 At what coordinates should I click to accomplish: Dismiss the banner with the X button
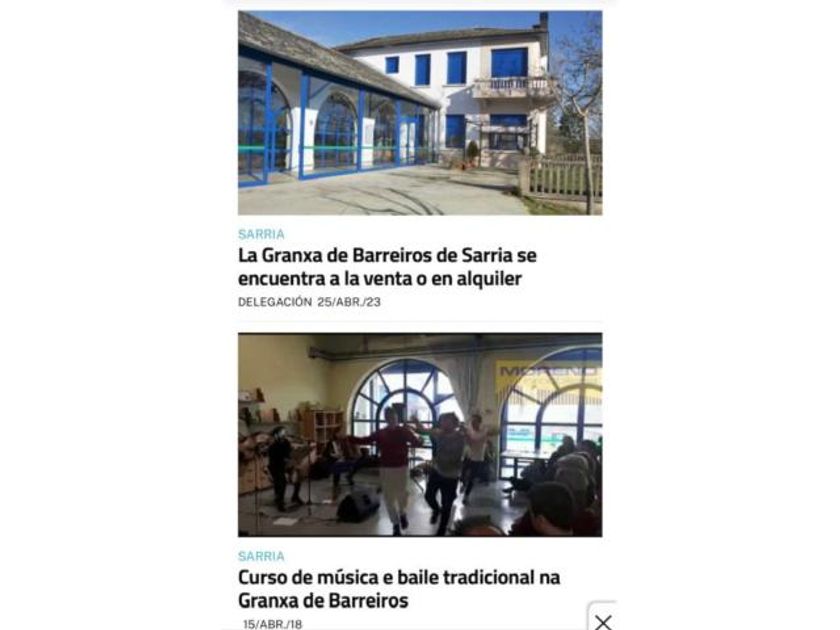tap(602, 621)
